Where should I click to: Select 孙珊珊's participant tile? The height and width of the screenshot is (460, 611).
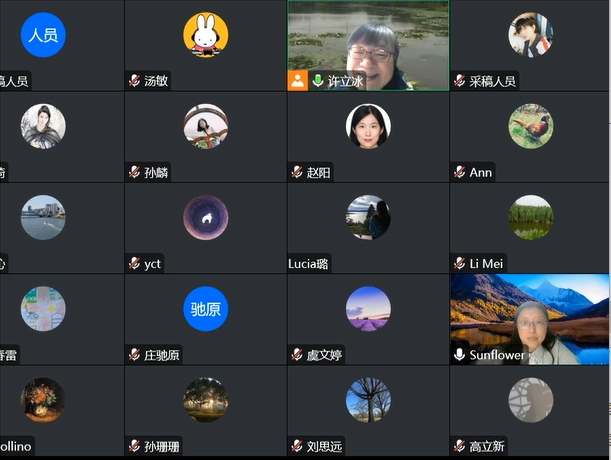(205, 410)
